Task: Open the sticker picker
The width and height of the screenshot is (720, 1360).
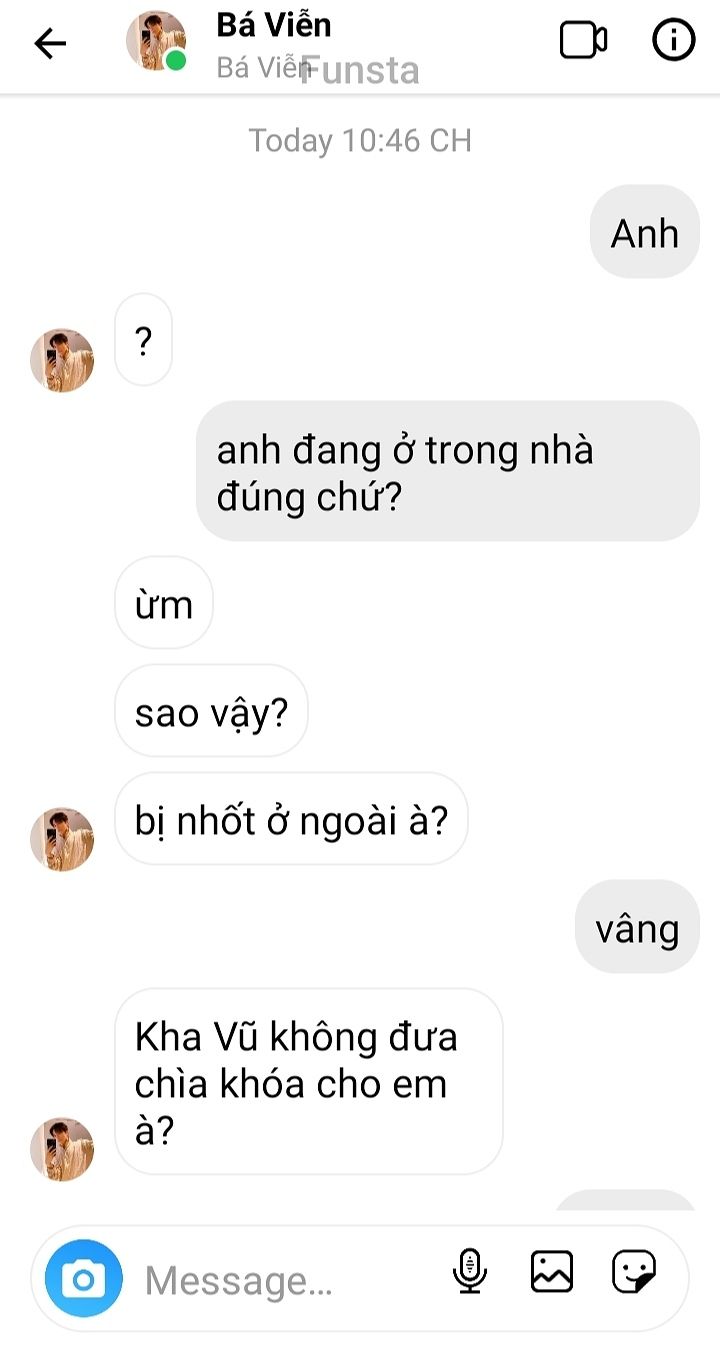Action: click(634, 1272)
